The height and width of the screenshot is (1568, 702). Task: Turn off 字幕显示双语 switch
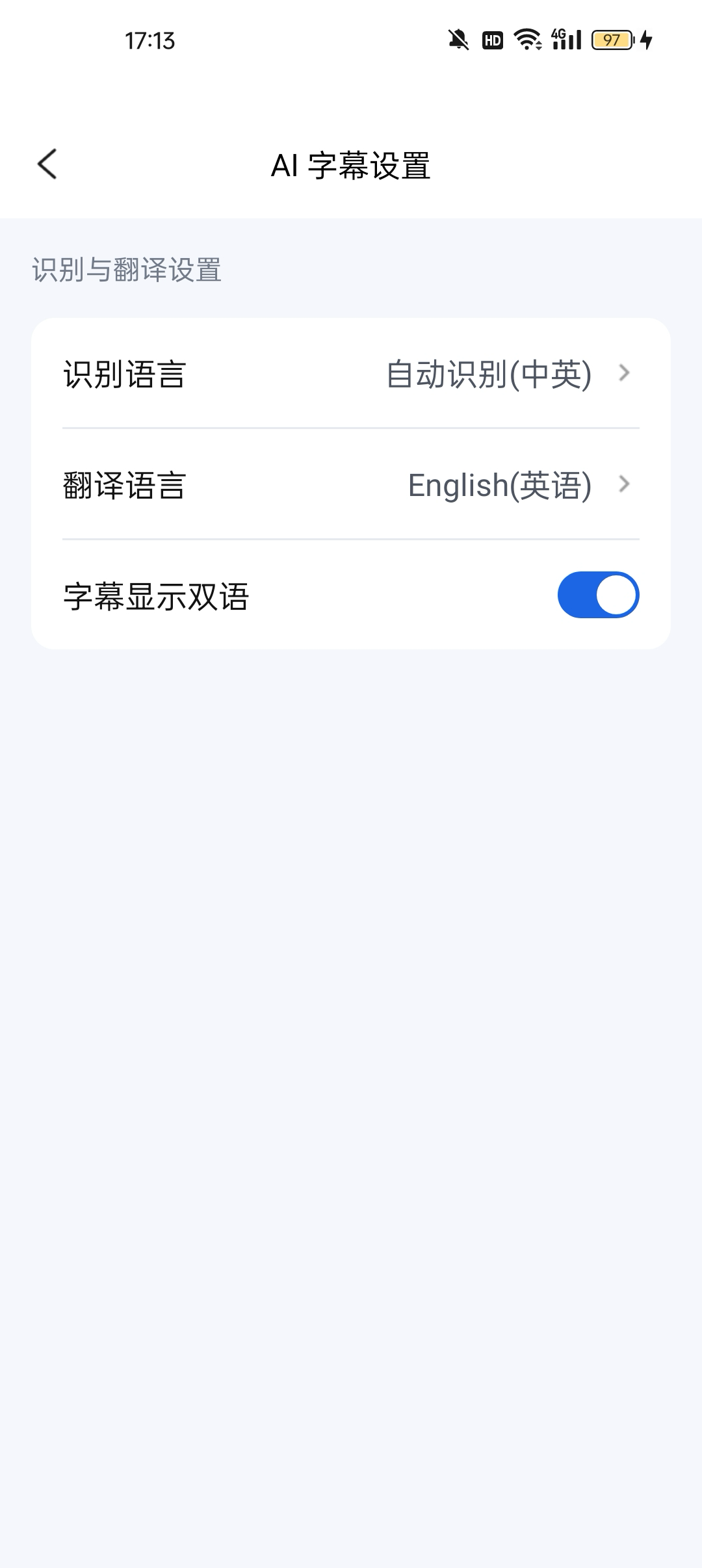[598, 595]
